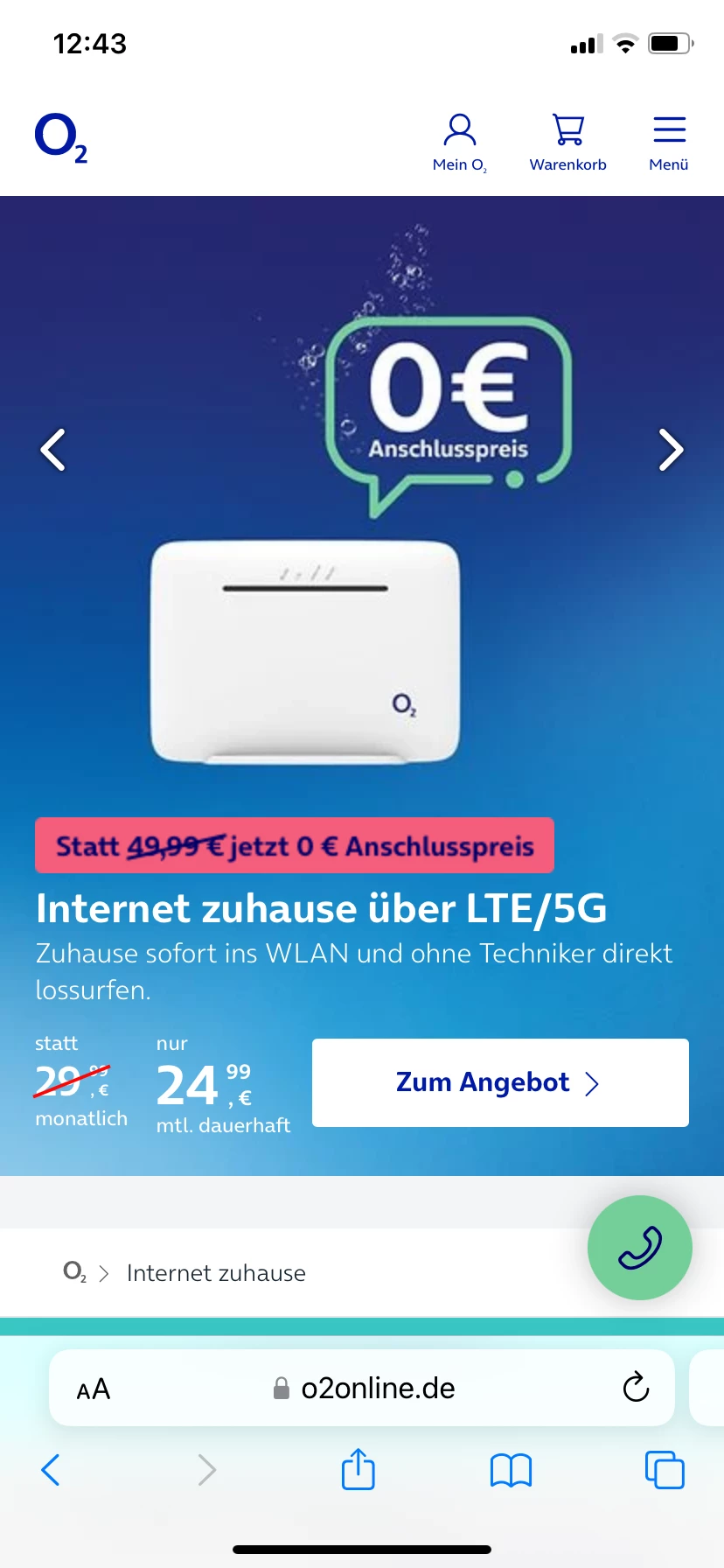Share this page via Safari
724x1568 pixels.
click(x=358, y=1470)
